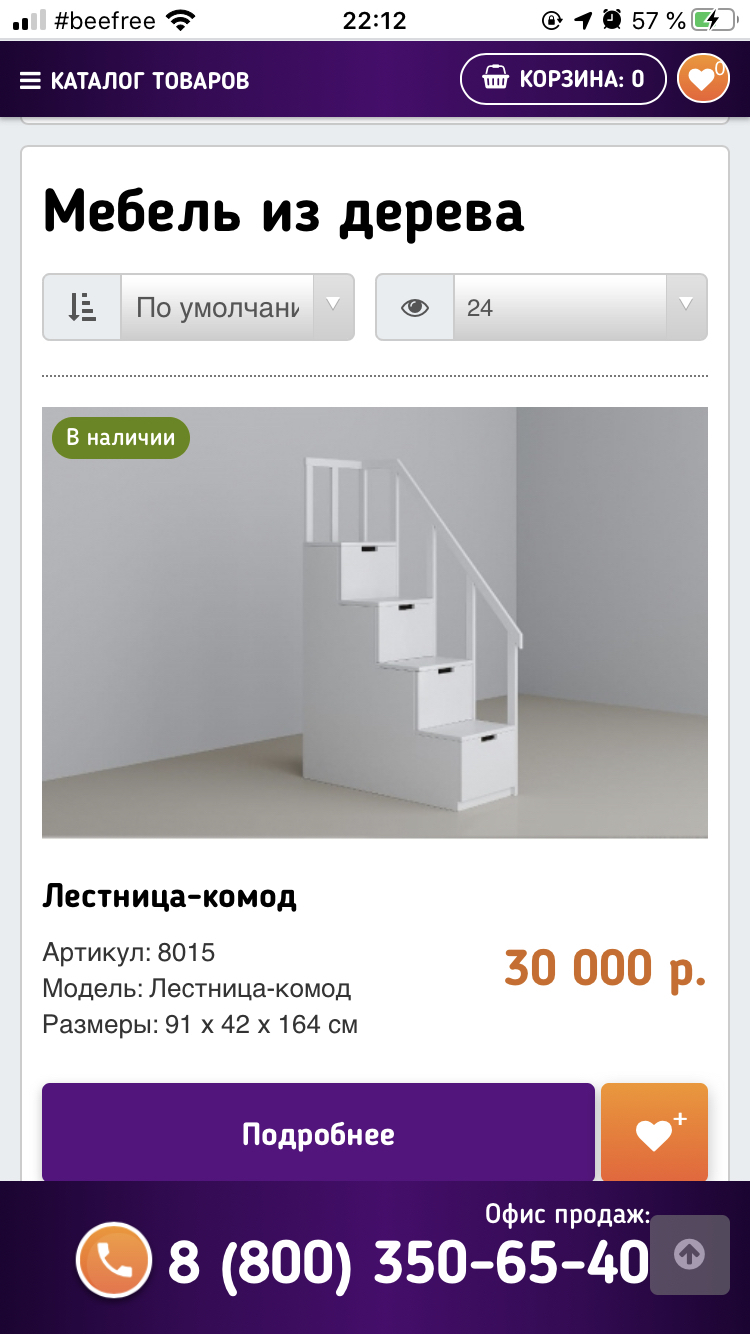750x1334 pixels.
Task: Open the Лестница-комод product image
Action: click(x=375, y=622)
